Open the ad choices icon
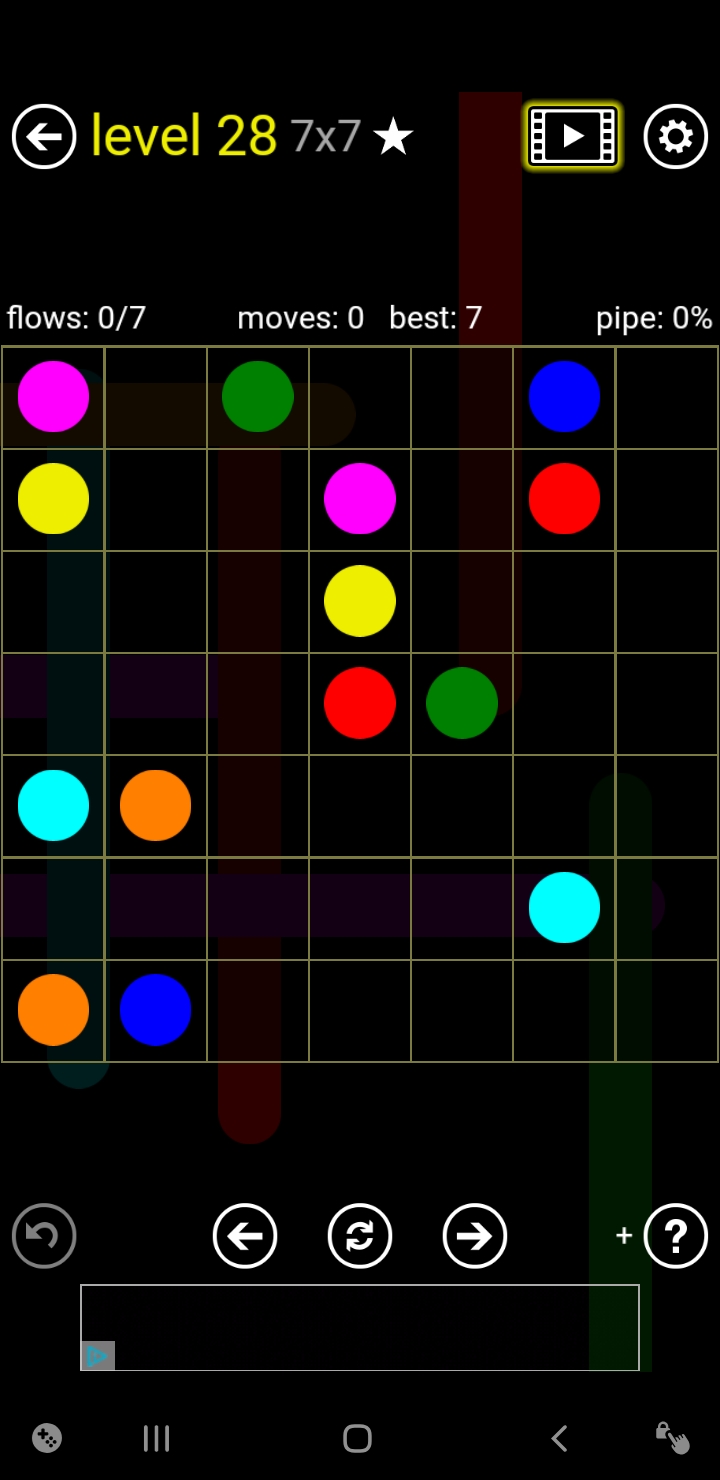Image resolution: width=720 pixels, height=1480 pixels. pyautogui.click(x=98, y=1355)
